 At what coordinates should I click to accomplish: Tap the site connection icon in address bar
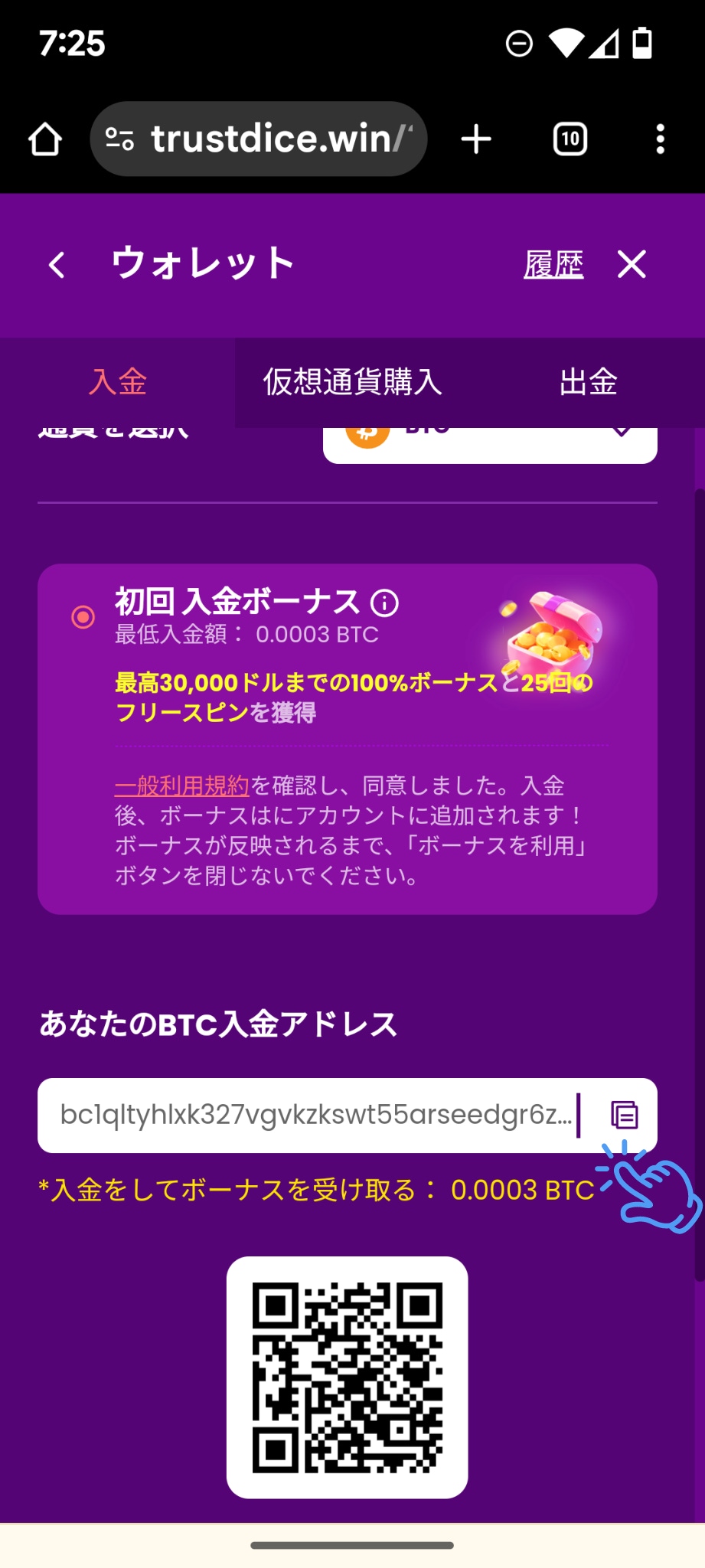pos(119,139)
